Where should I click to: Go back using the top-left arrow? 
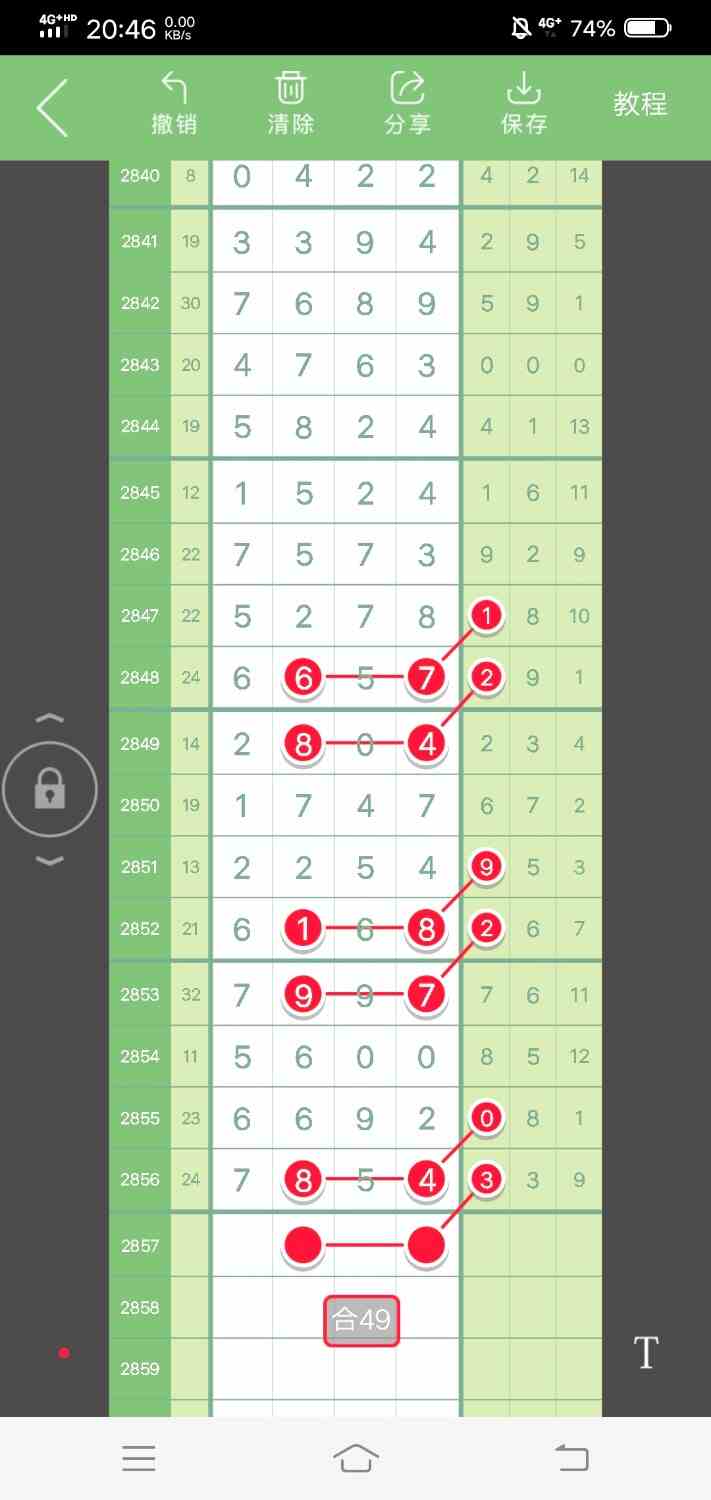52,107
